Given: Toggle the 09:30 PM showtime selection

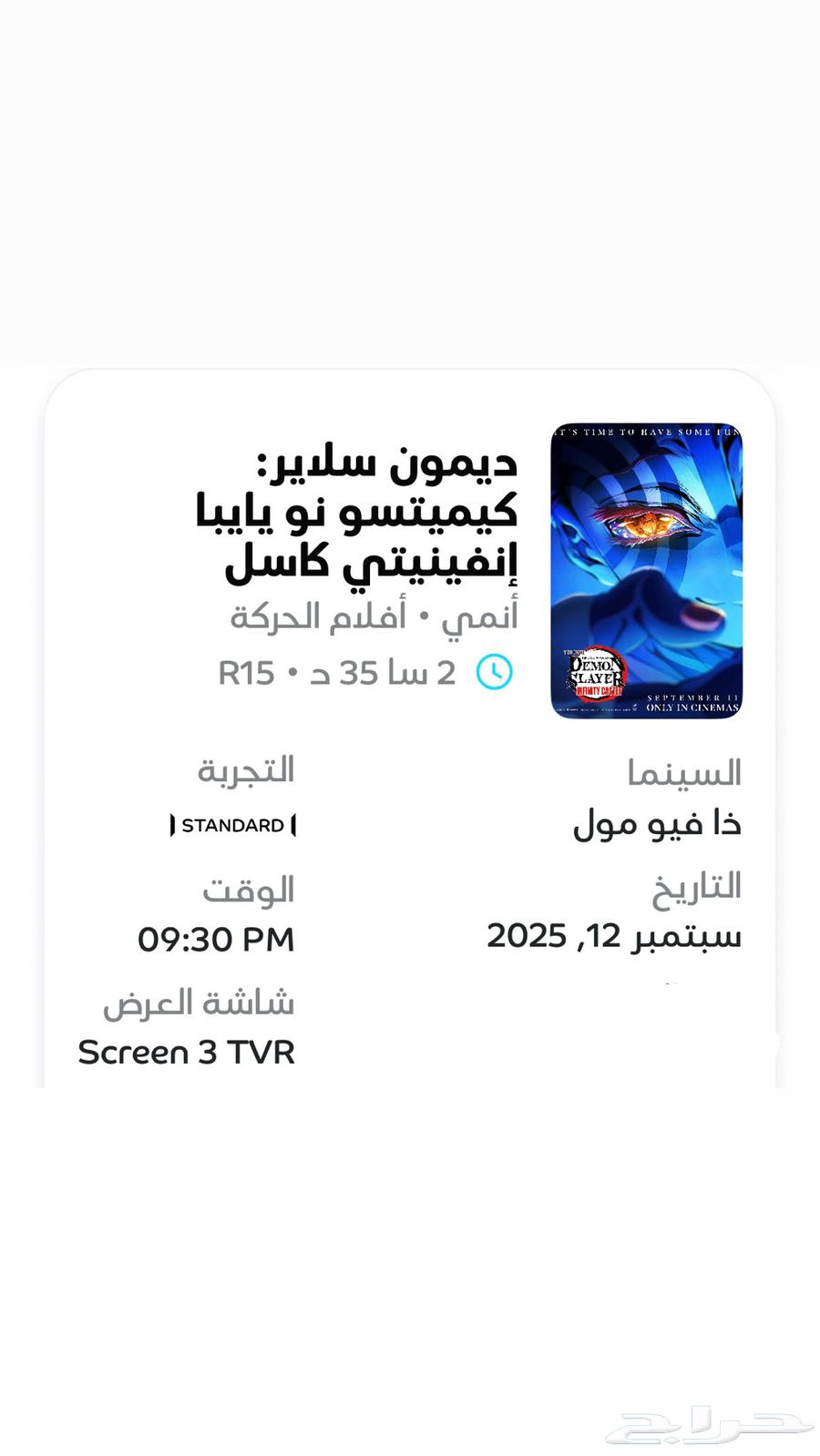Looking at the screenshot, I should [216, 938].
